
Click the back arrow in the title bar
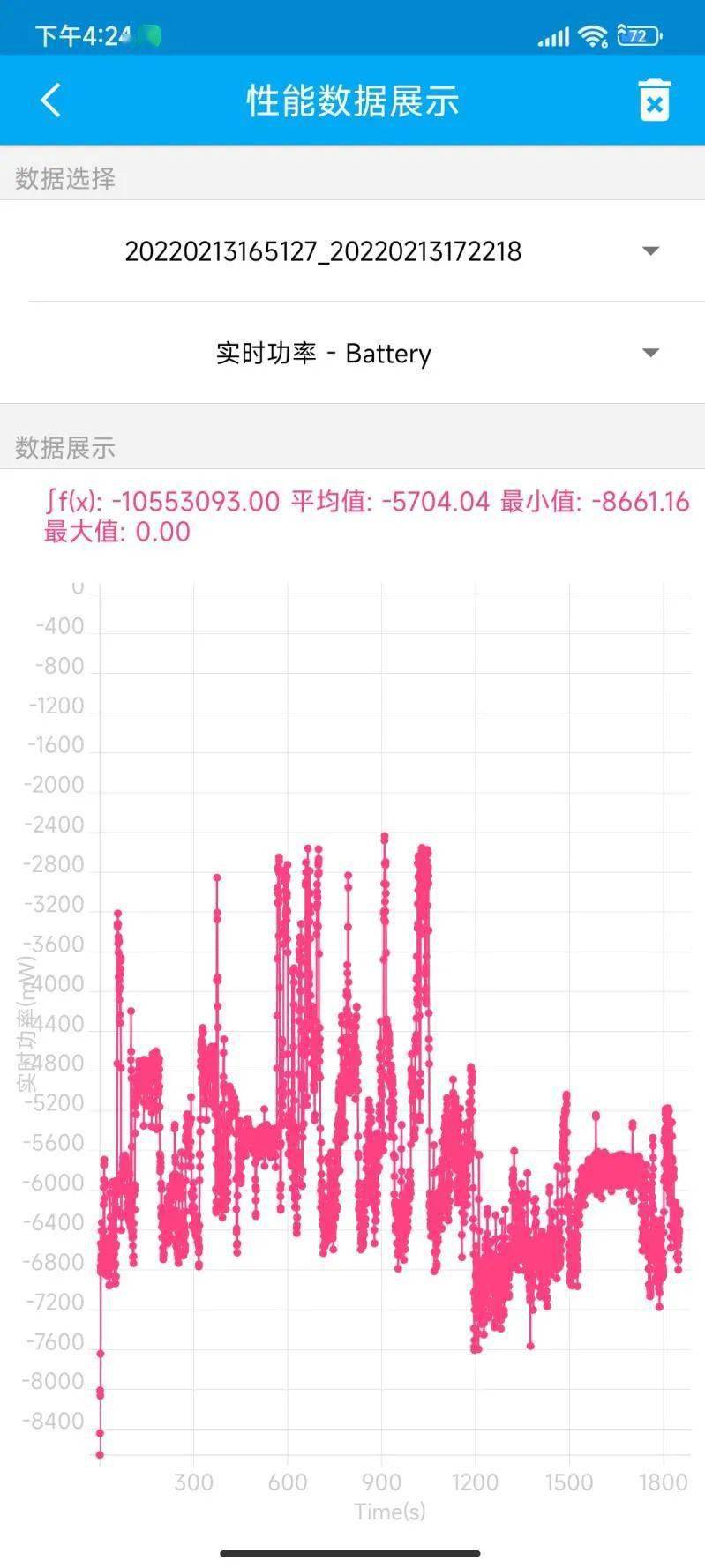[x=49, y=100]
